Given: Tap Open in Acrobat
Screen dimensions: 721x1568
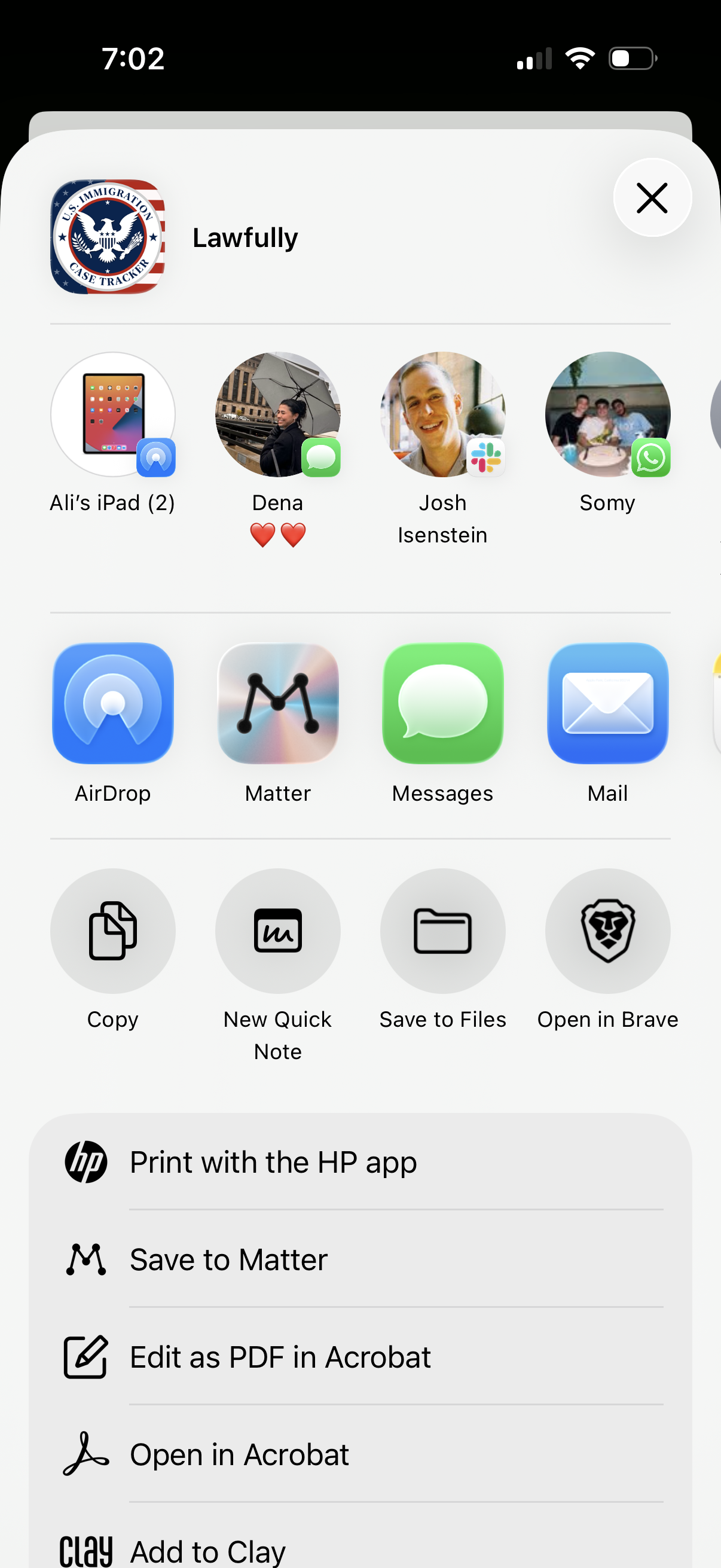Looking at the screenshot, I should [360, 1454].
